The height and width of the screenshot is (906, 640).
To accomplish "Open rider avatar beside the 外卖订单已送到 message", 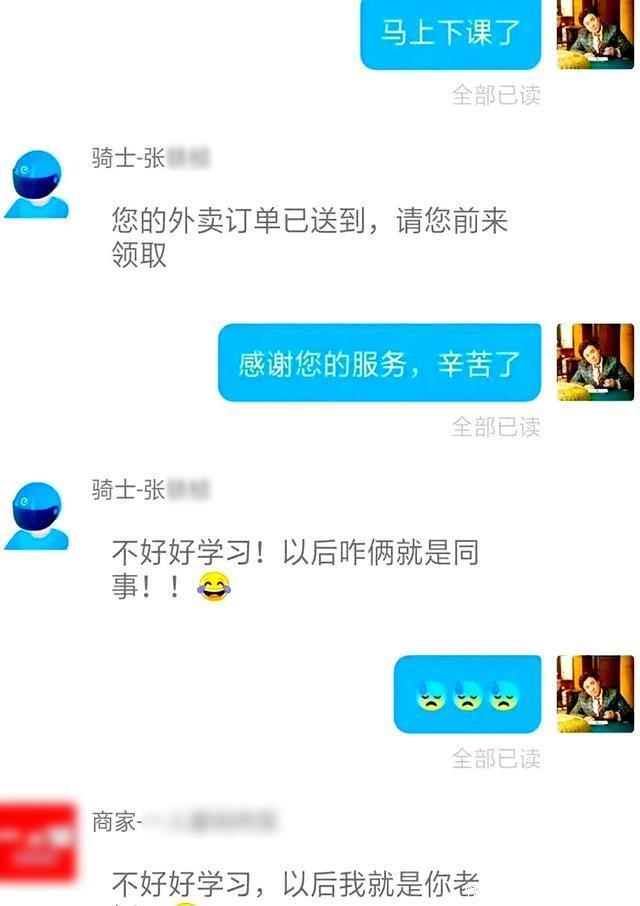I will click(37, 184).
